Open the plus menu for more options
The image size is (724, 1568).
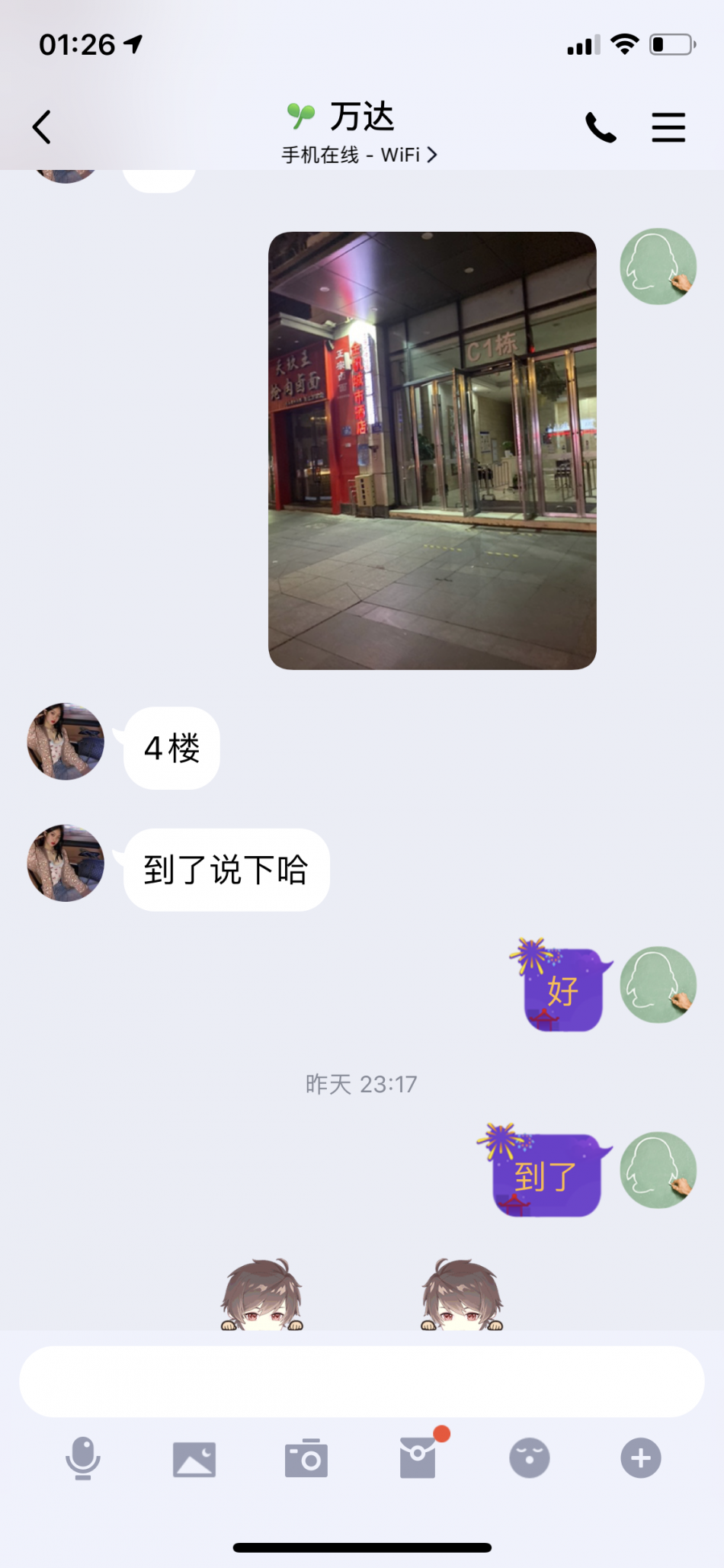coord(640,1458)
